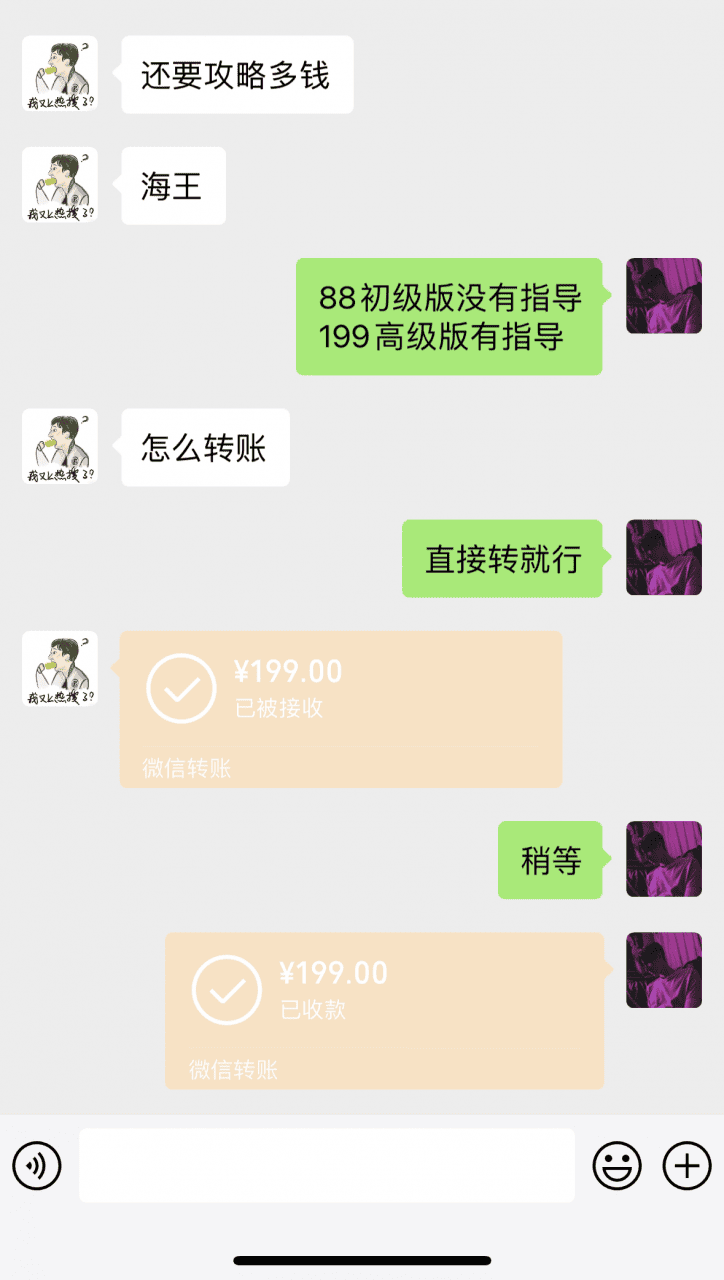Tap the message input field
The height and width of the screenshot is (1280, 724).
(x=328, y=1165)
